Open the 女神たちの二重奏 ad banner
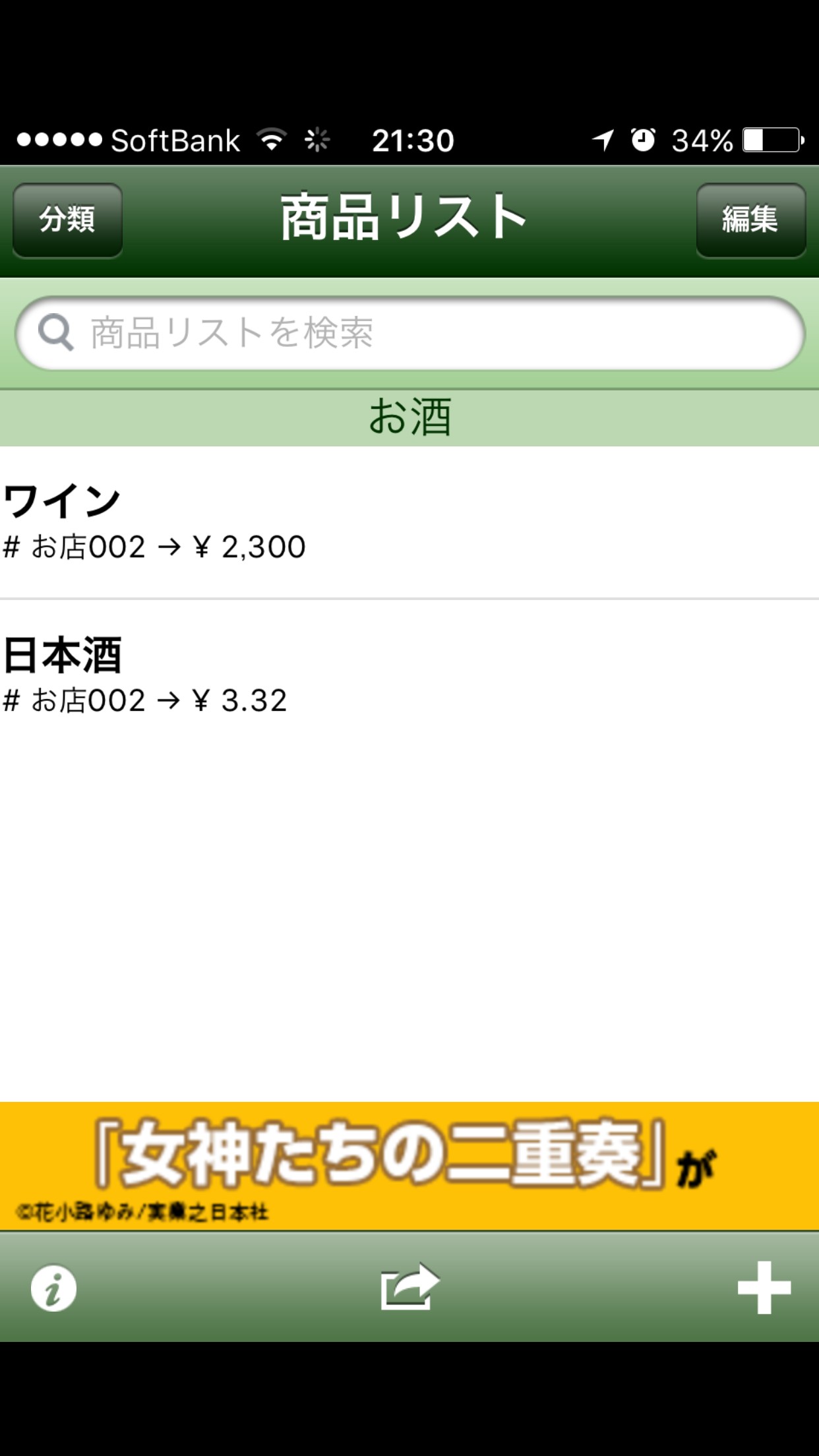 [x=409, y=1166]
